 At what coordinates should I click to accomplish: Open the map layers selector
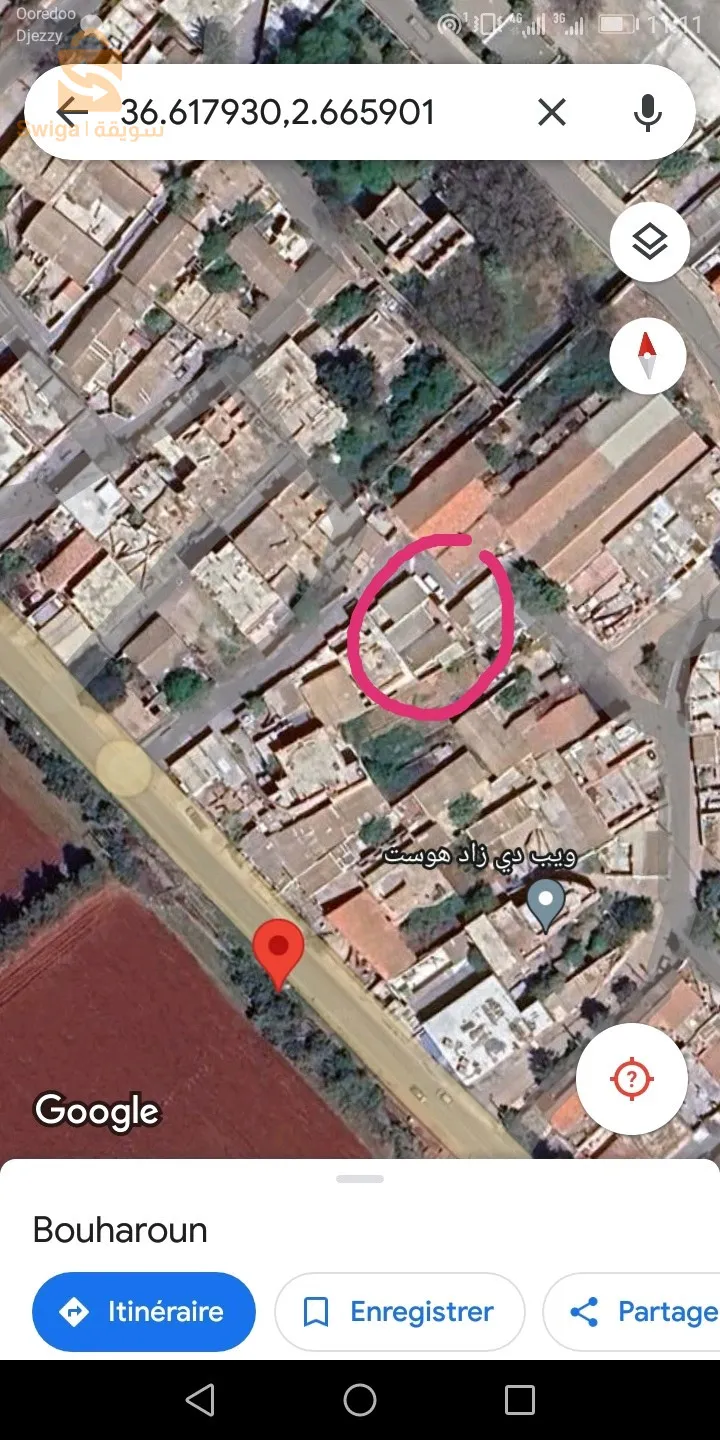click(650, 241)
